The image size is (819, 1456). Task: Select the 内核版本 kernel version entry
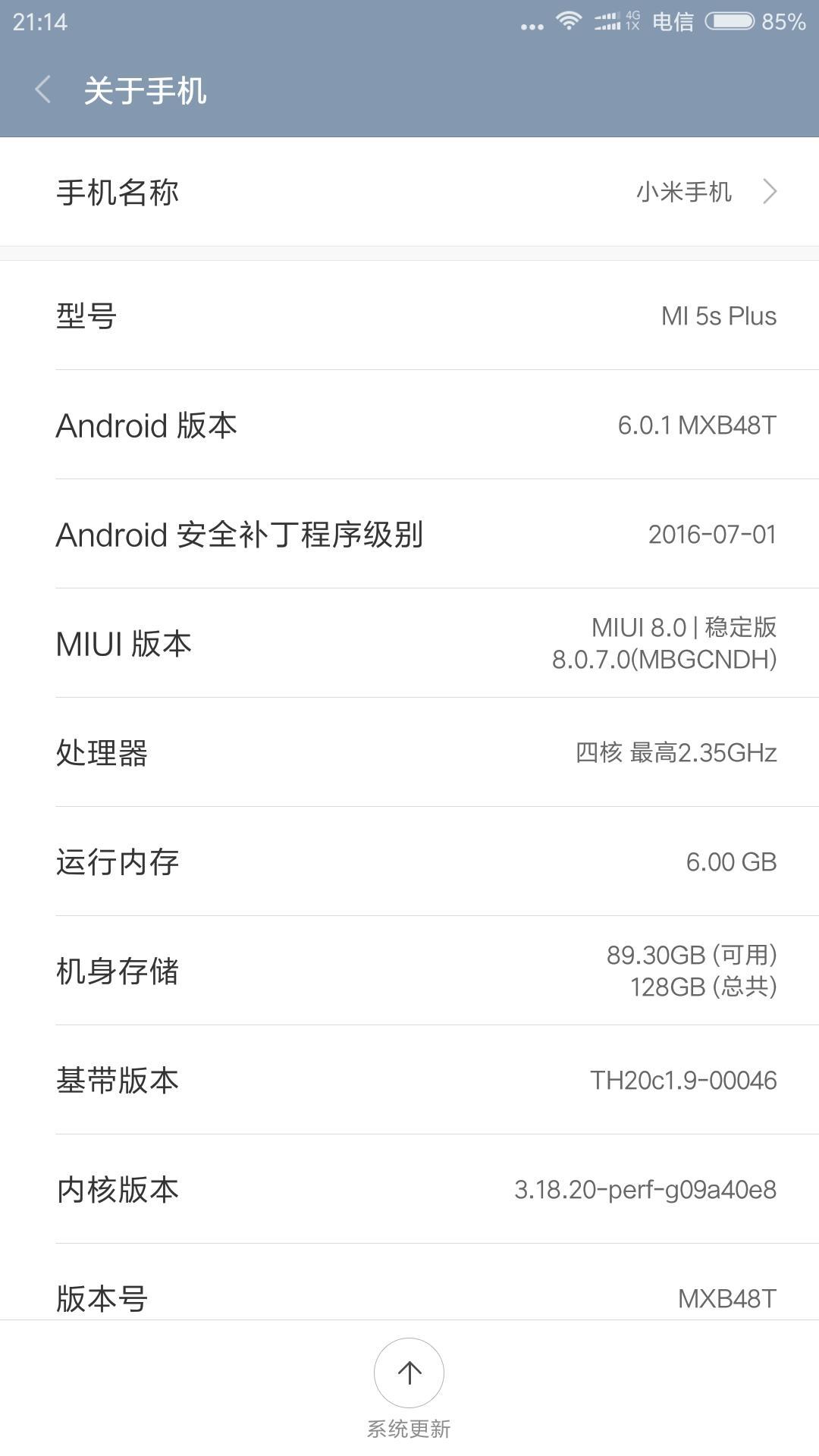coord(409,1189)
